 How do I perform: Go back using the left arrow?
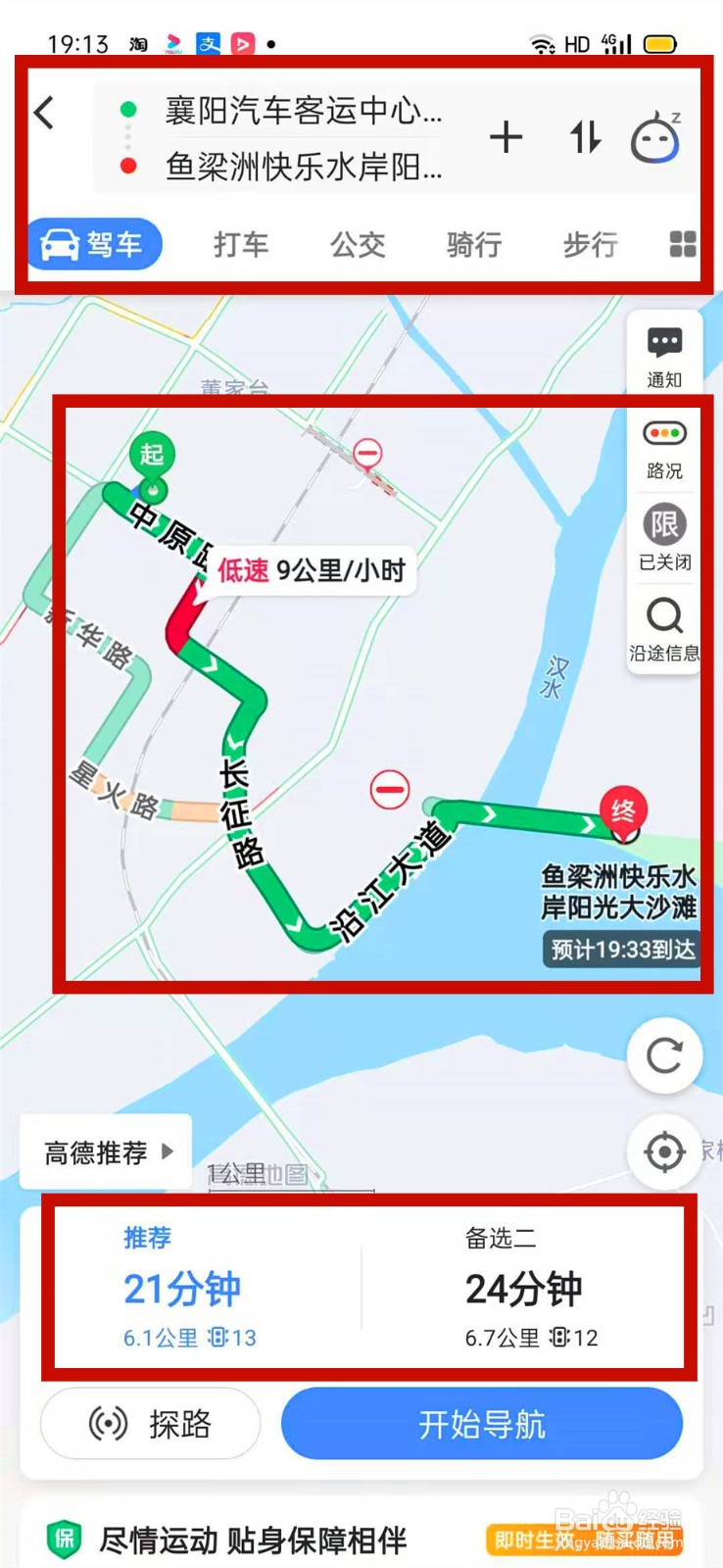[42, 113]
